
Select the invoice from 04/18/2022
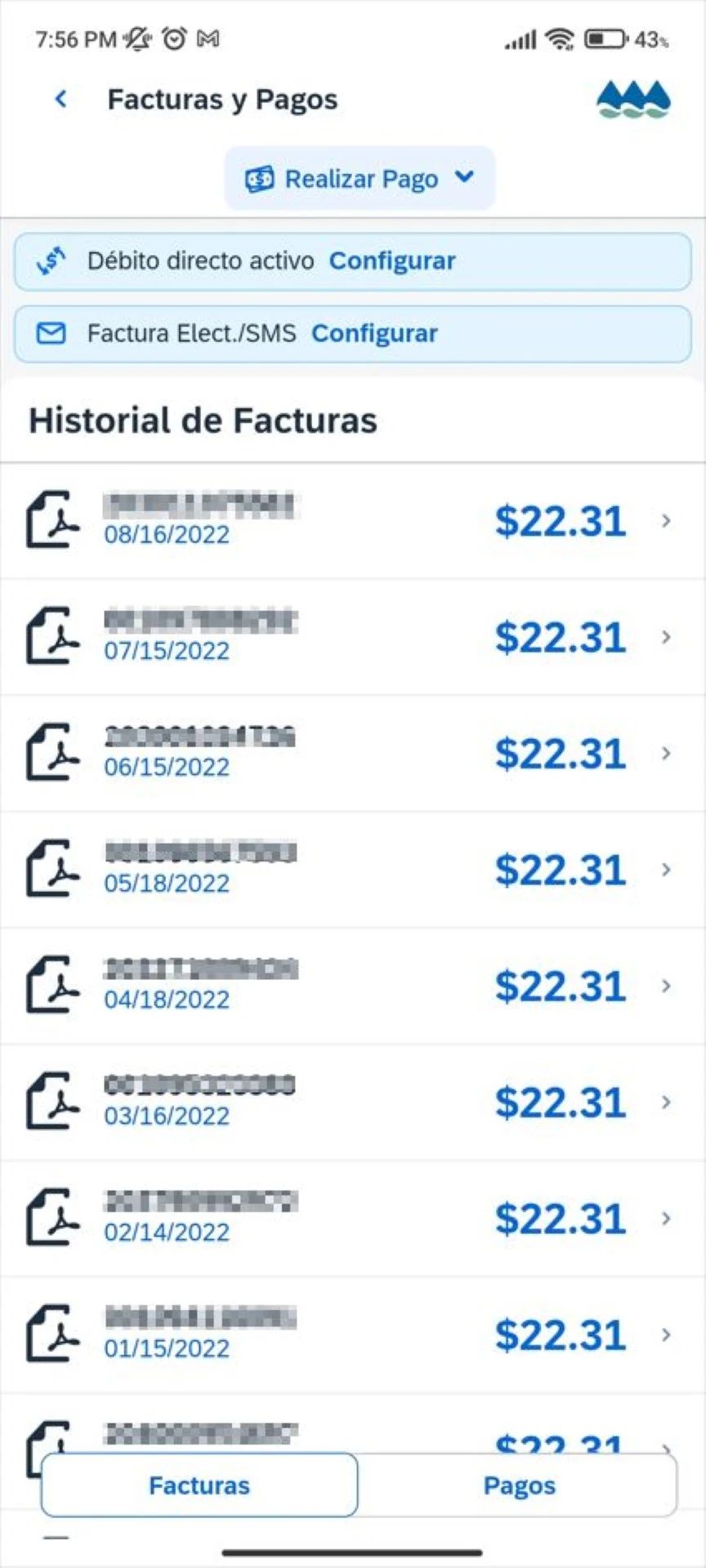353,986
